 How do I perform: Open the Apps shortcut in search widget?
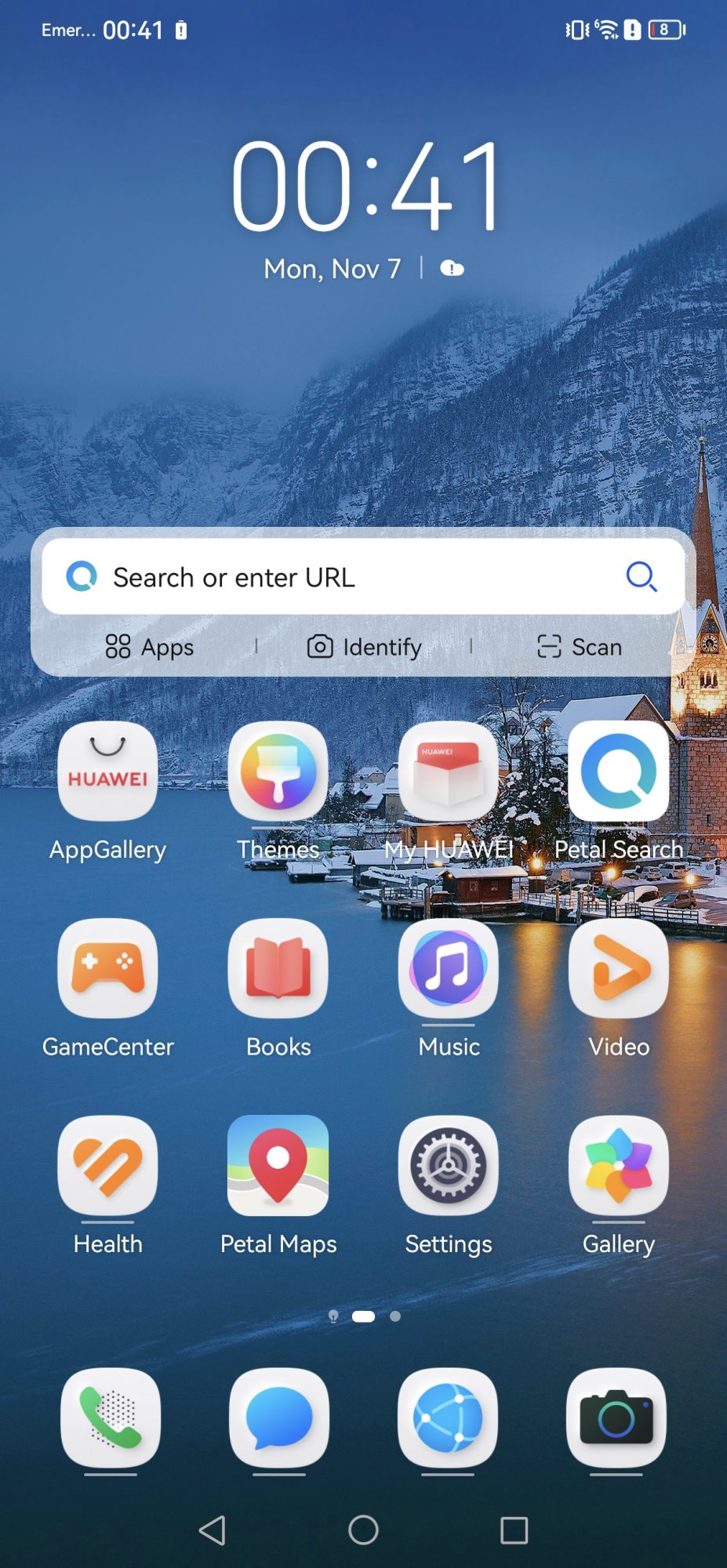tap(150, 647)
